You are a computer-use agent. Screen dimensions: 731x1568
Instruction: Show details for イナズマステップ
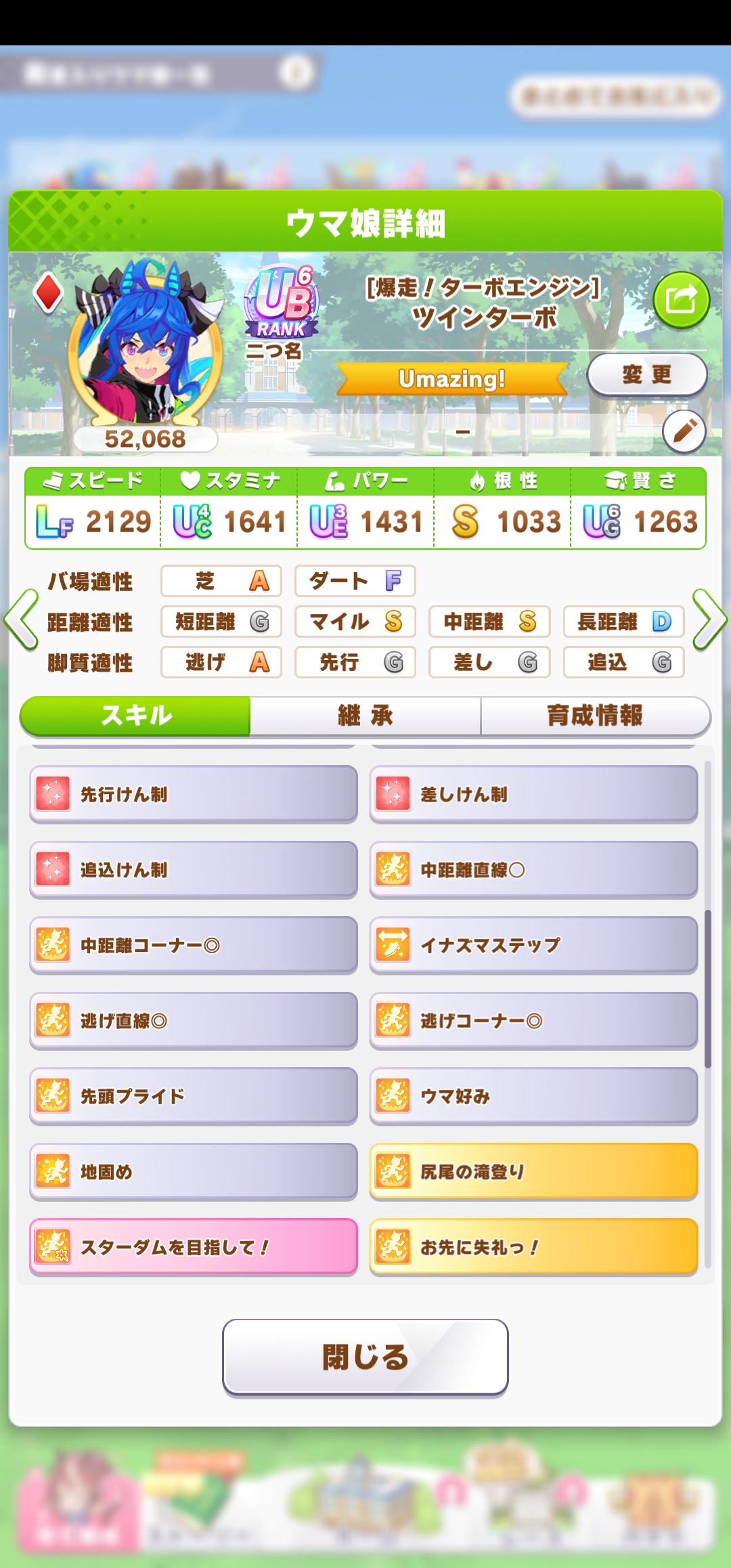[x=533, y=945]
